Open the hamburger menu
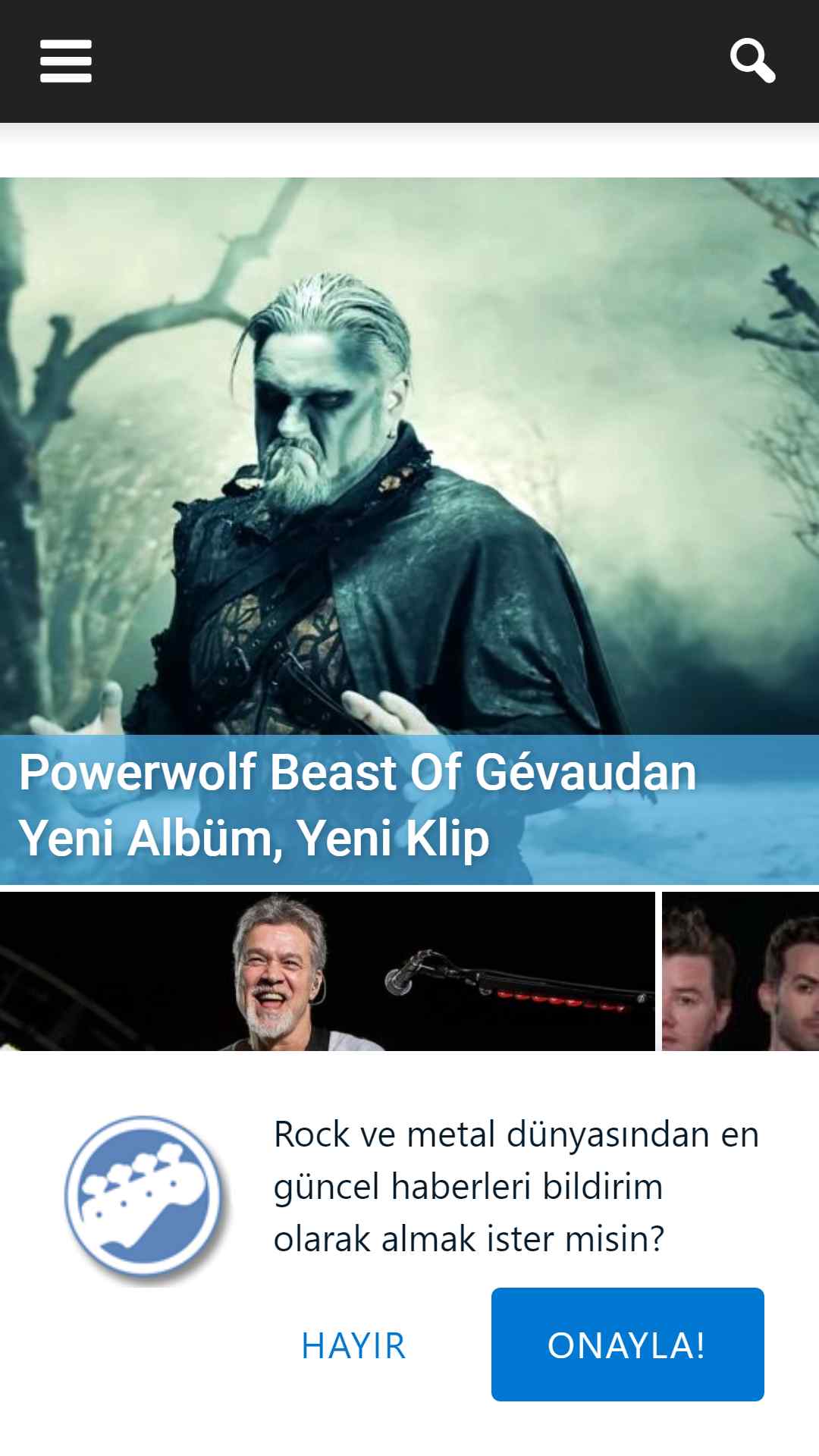The image size is (819, 1456). click(x=66, y=61)
